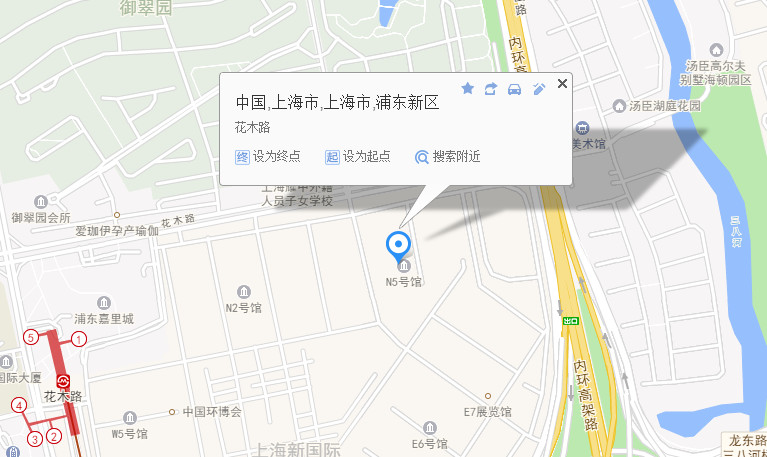Select the 花木路 metro station marker
Screen dimensions: 767x457
pos(64,381)
